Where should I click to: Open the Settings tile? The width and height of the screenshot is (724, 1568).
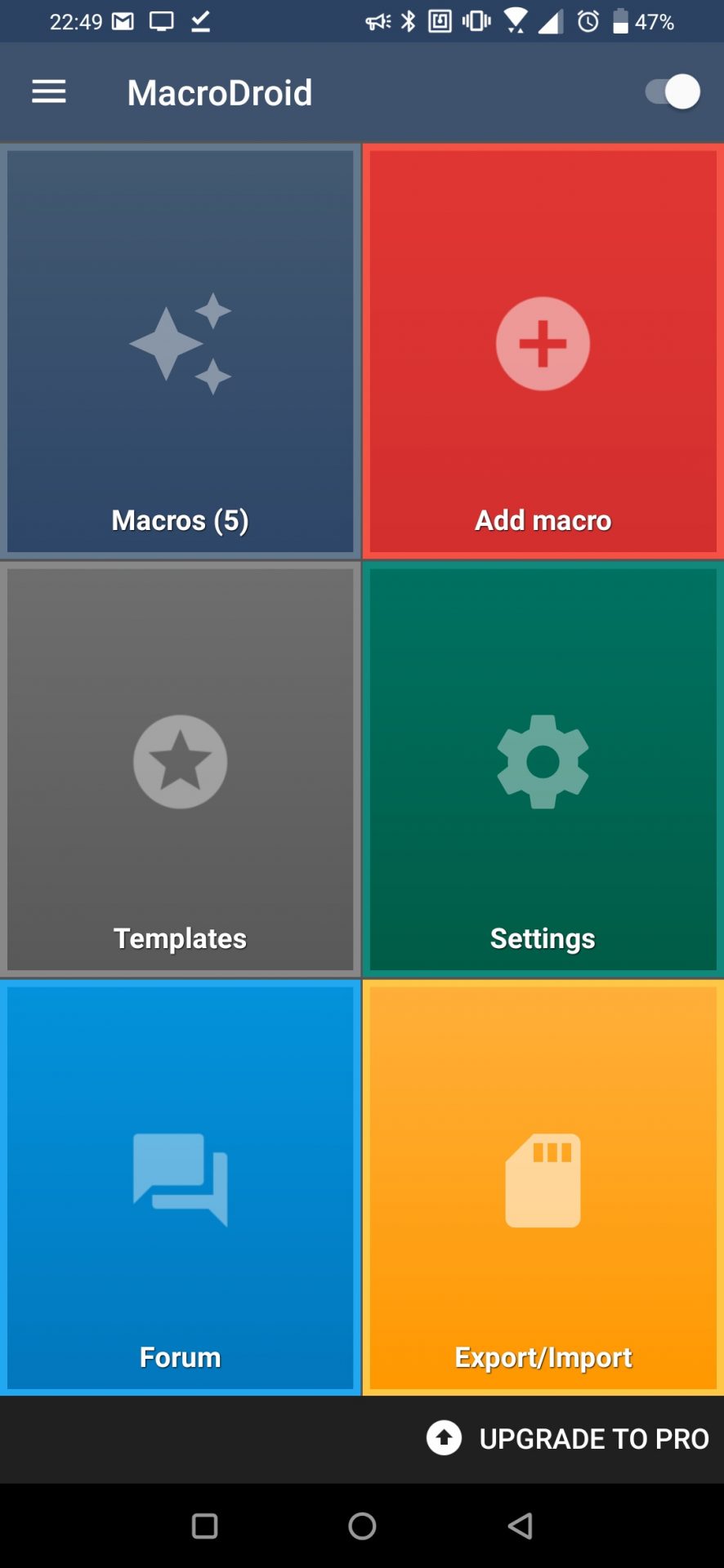(x=543, y=769)
